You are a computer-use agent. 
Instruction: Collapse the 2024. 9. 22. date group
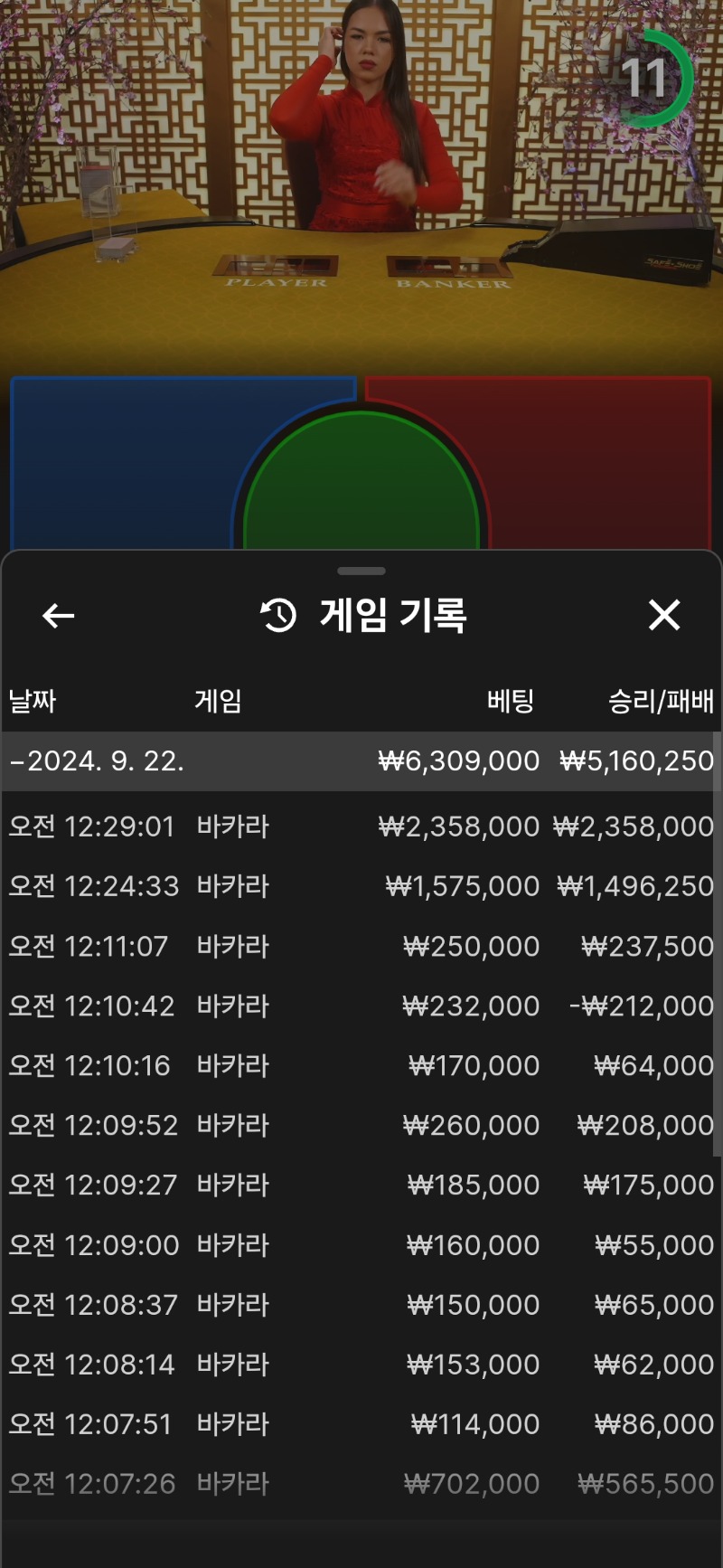click(361, 760)
